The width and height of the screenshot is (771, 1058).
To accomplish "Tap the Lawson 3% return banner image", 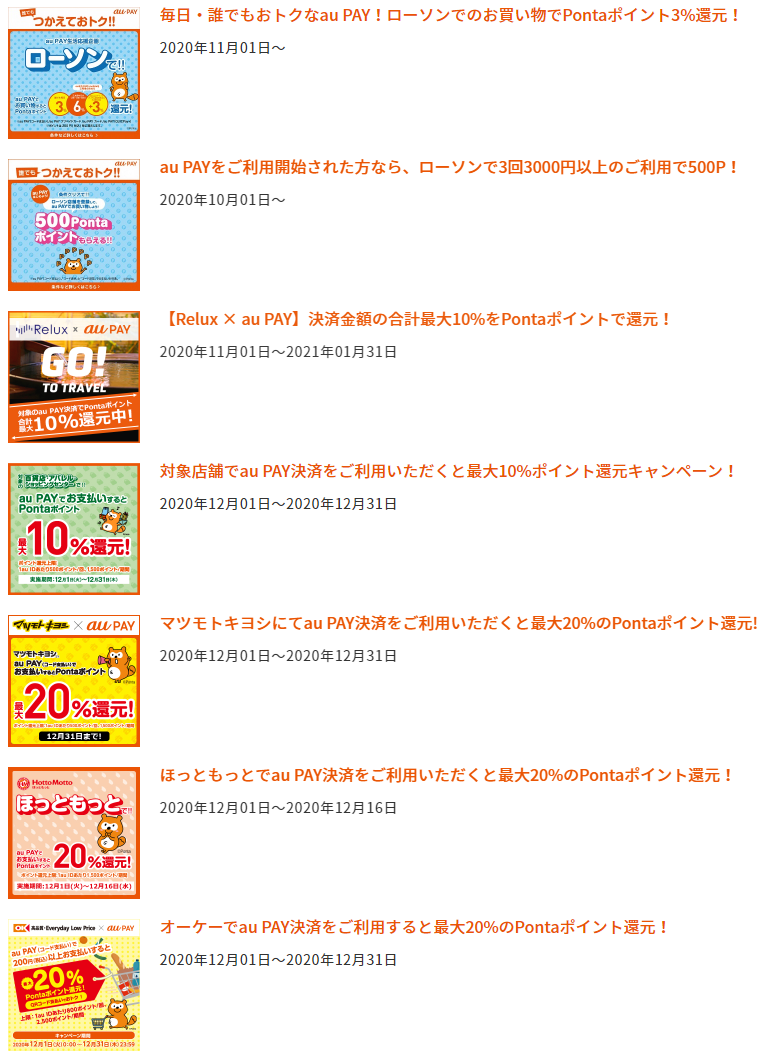I will (x=74, y=73).
